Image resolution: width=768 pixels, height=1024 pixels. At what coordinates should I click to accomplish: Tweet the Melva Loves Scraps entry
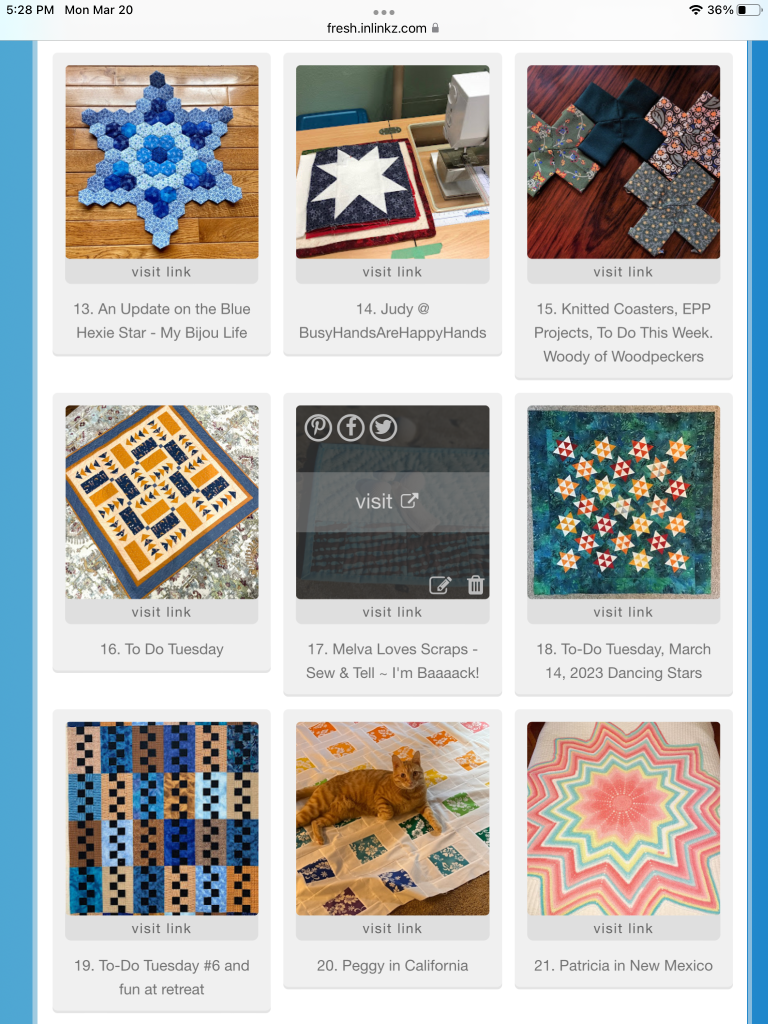click(383, 428)
